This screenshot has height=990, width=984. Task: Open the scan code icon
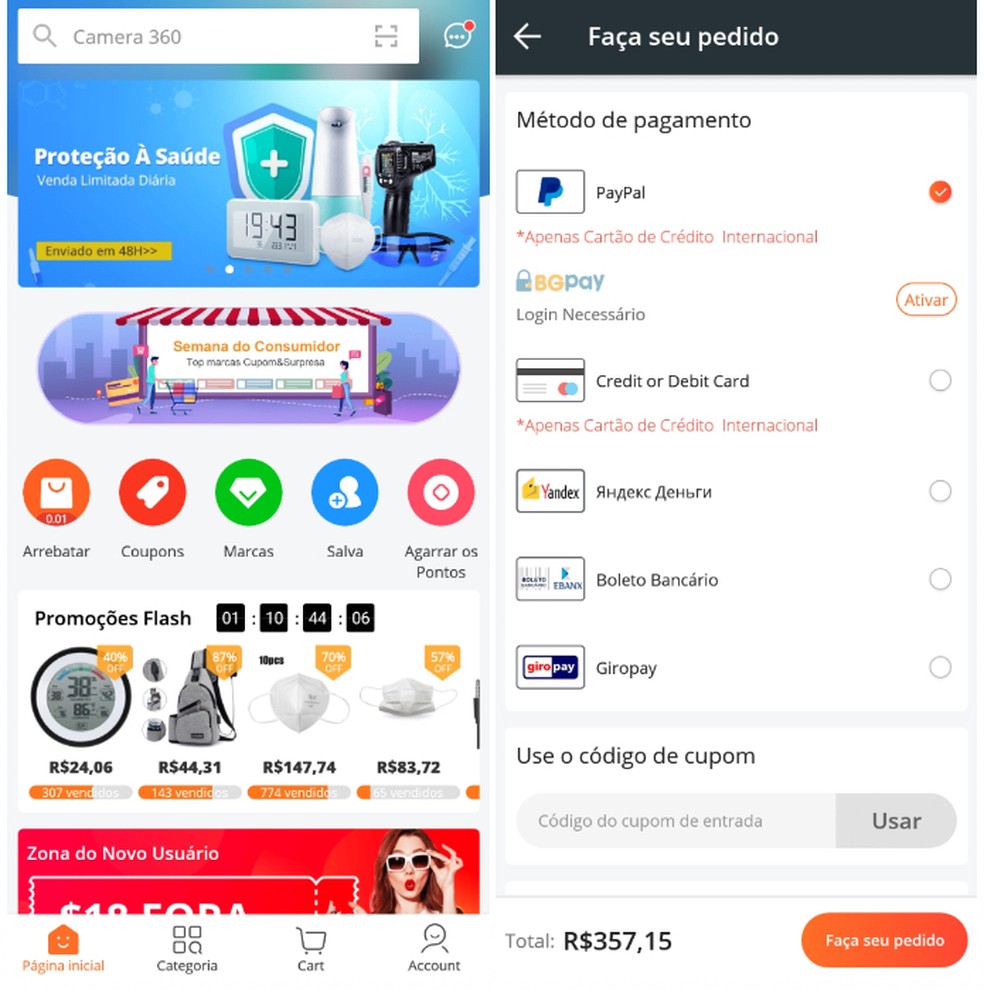tap(386, 37)
